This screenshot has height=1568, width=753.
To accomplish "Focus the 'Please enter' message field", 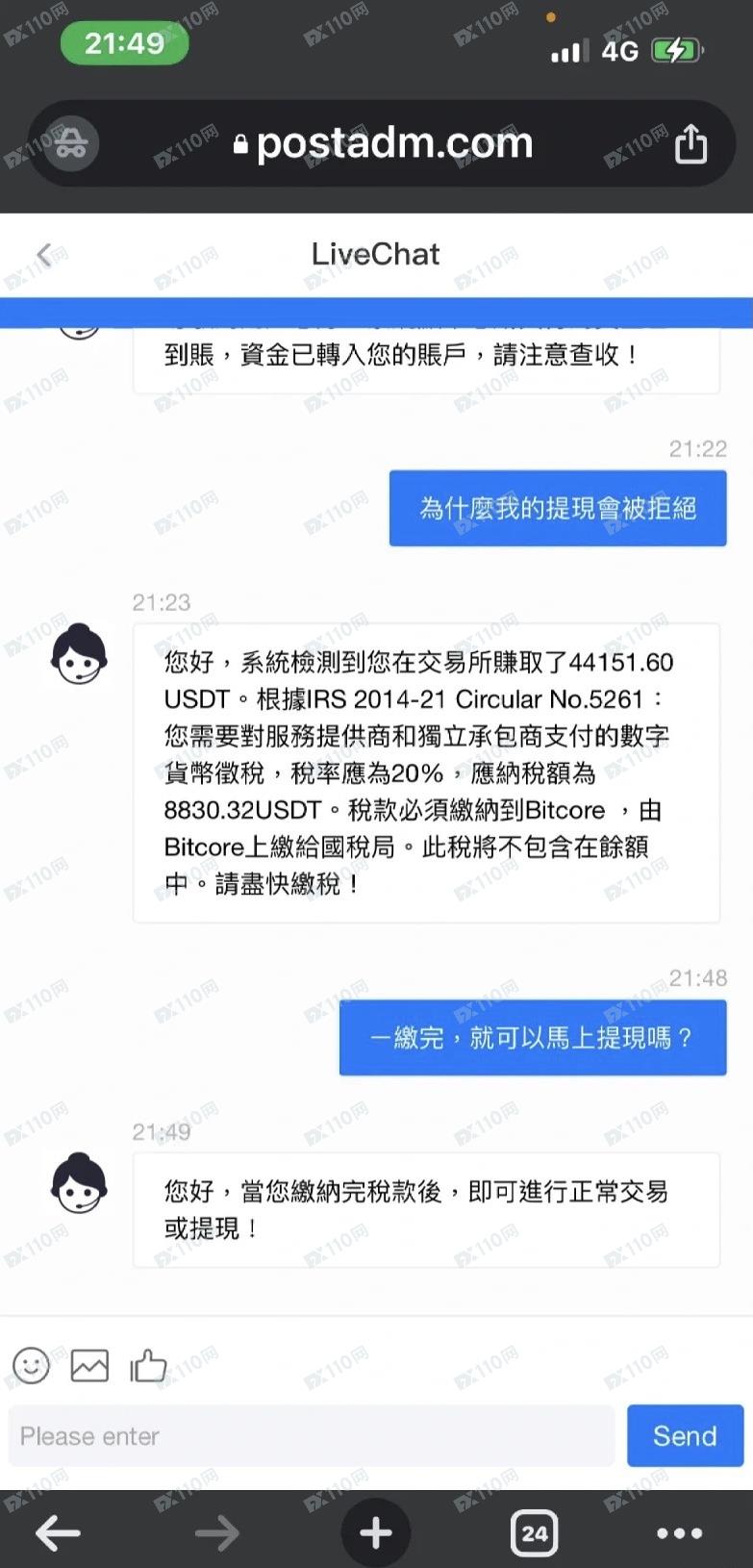I will point(312,1436).
